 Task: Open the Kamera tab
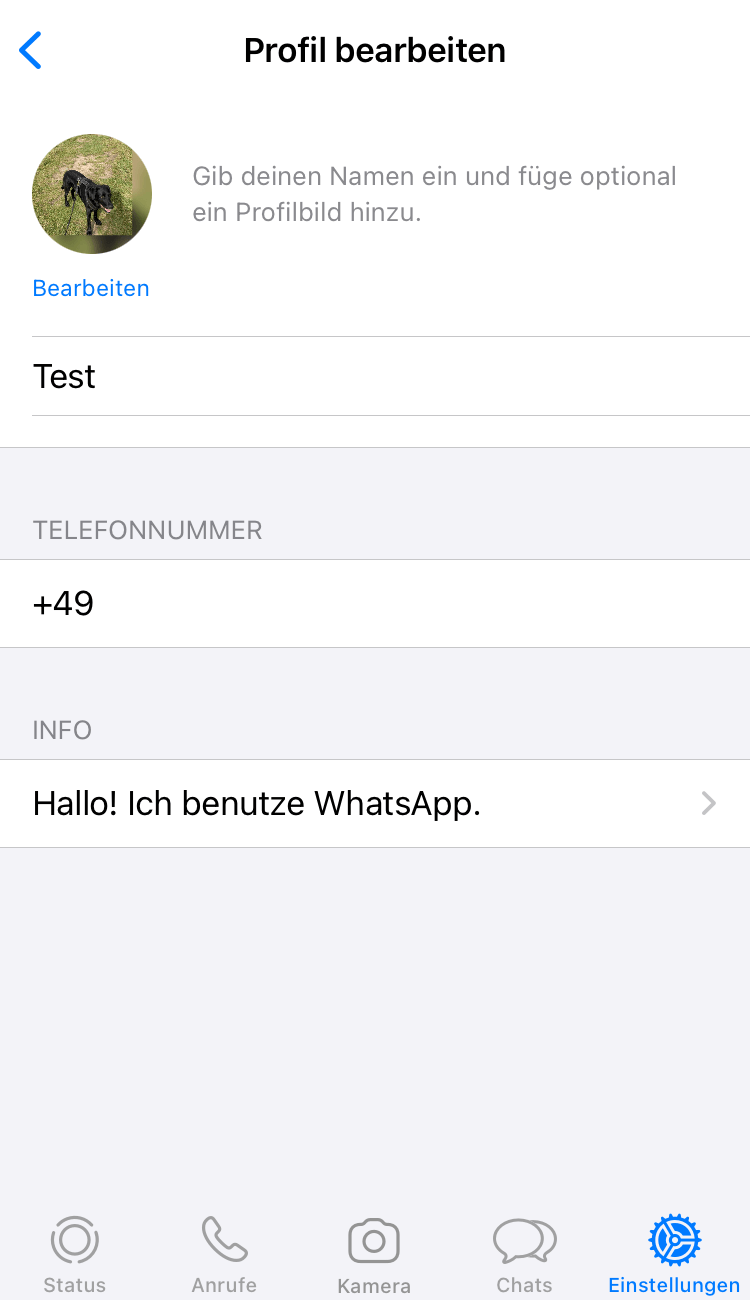374,1256
